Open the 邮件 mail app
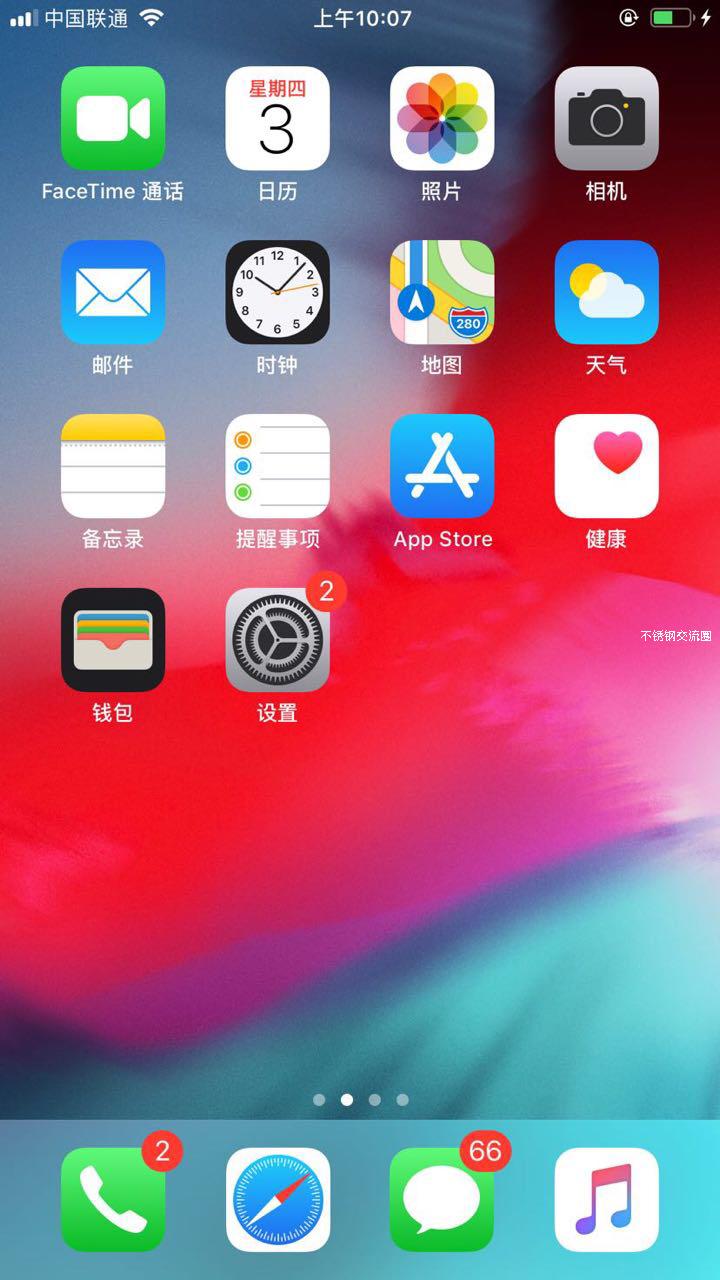Image resolution: width=720 pixels, height=1280 pixels. 113,292
